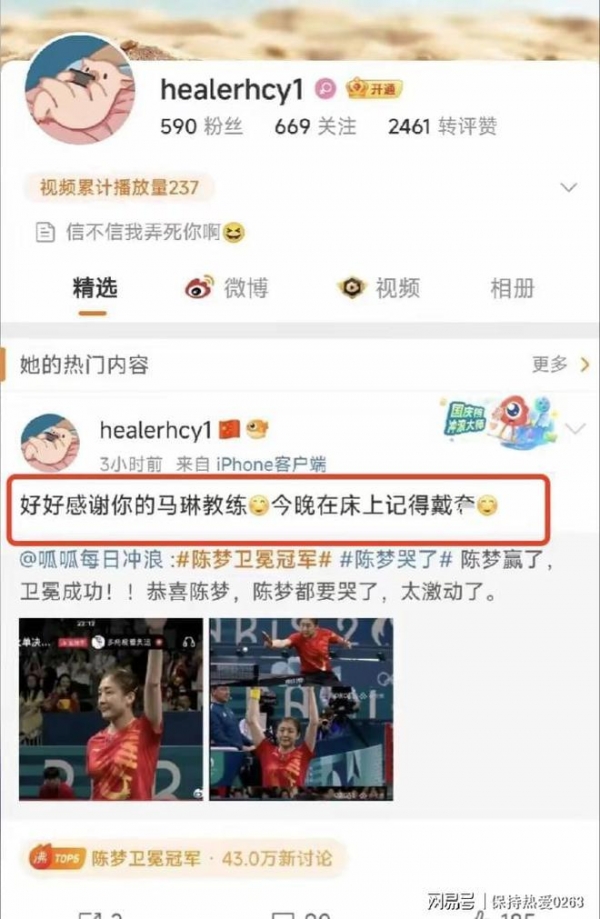Expand profile details with the chevron
Image resolution: width=600 pixels, height=919 pixels.
pyautogui.click(x=569, y=187)
